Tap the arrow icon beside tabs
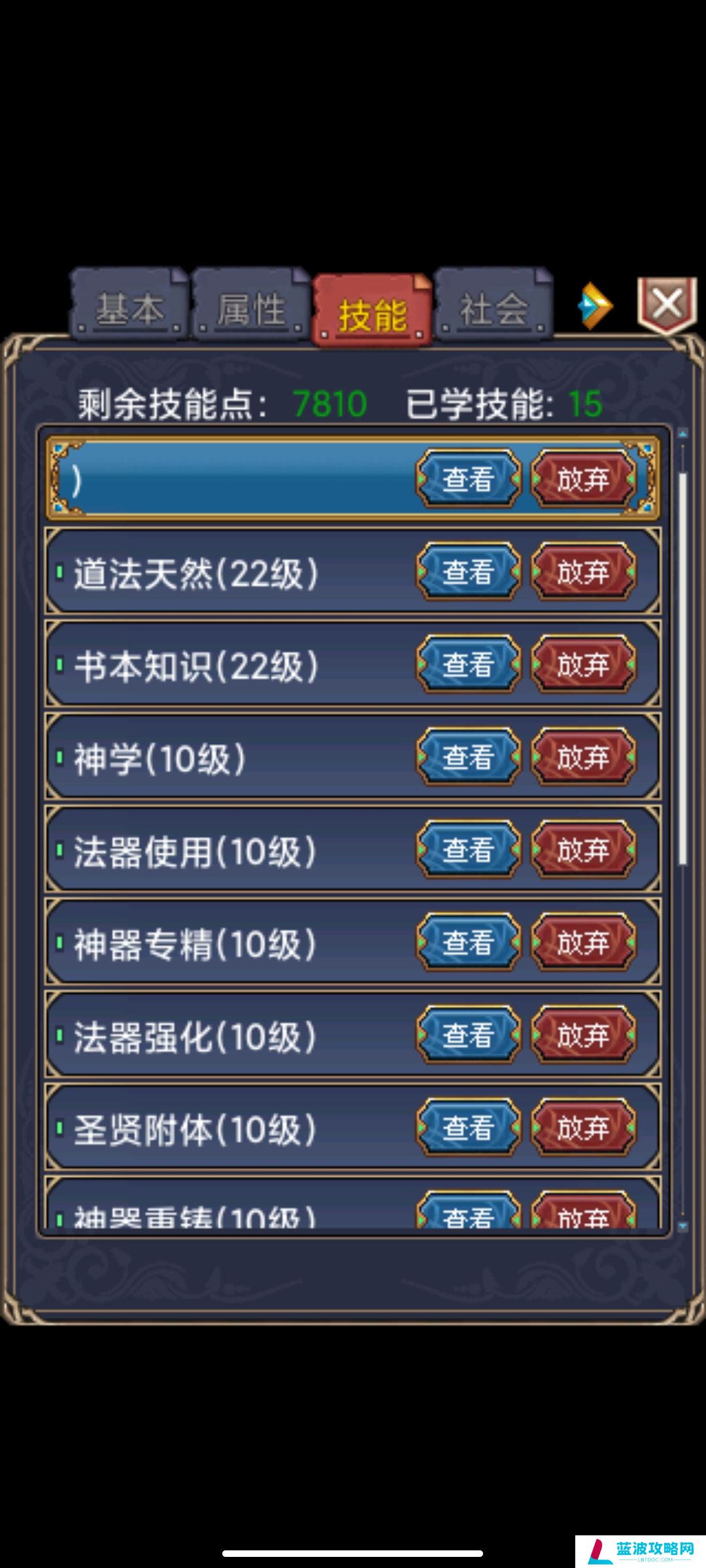706x1568 pixels. tap(595, 306)
